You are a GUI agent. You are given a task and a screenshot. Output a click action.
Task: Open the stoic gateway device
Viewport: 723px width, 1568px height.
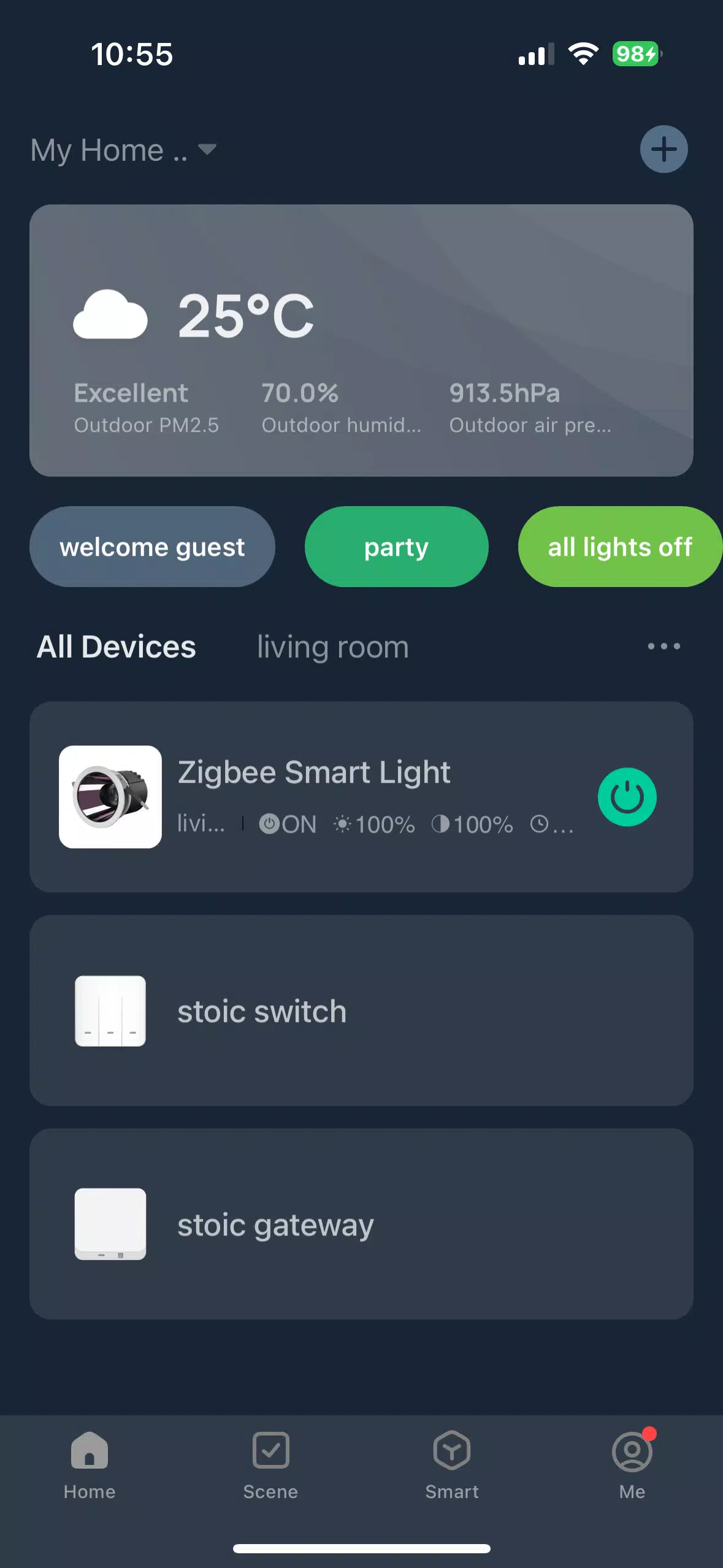click(361, 1224)
